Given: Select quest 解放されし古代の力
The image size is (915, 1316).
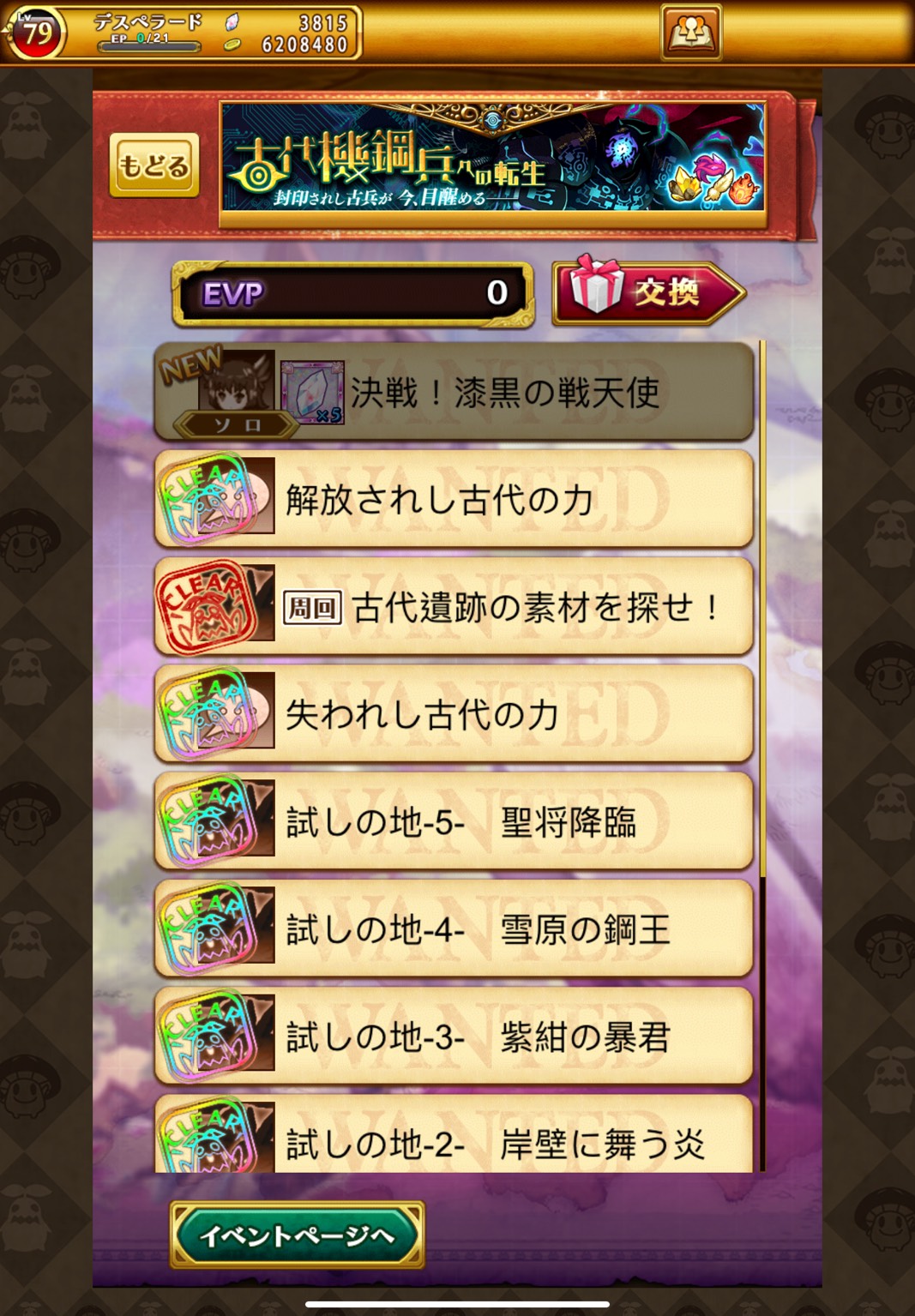Looking at the screenshot, I should click(x=454, y=499).
